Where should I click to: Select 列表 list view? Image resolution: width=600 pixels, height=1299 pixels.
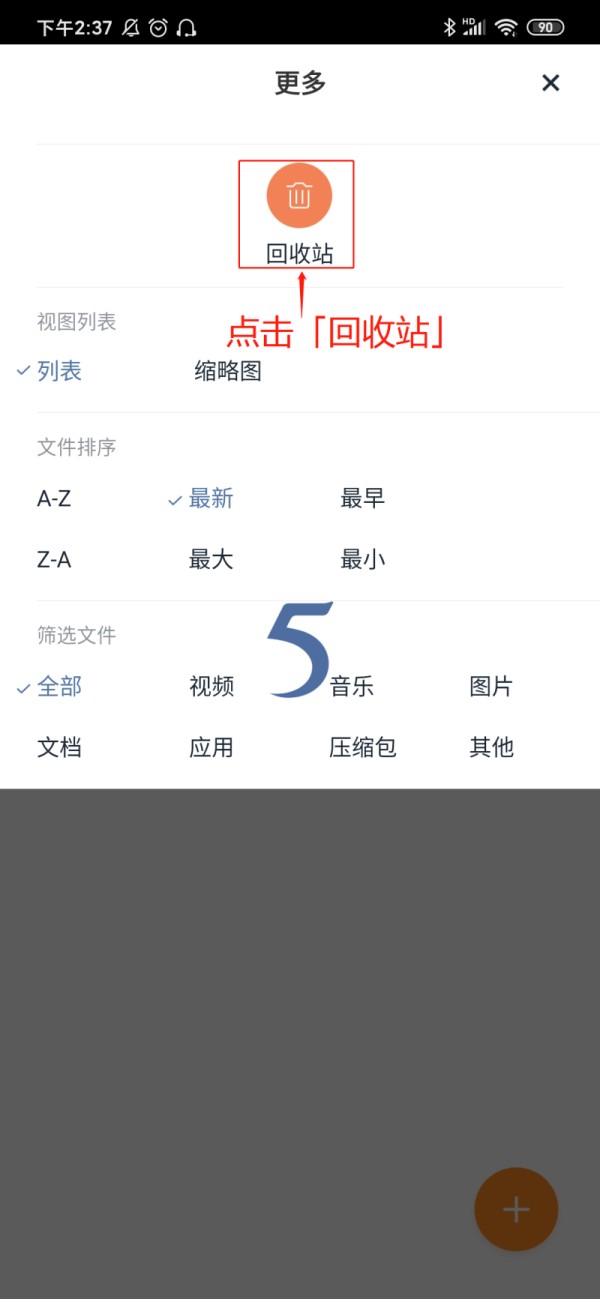tap(59, 371)
